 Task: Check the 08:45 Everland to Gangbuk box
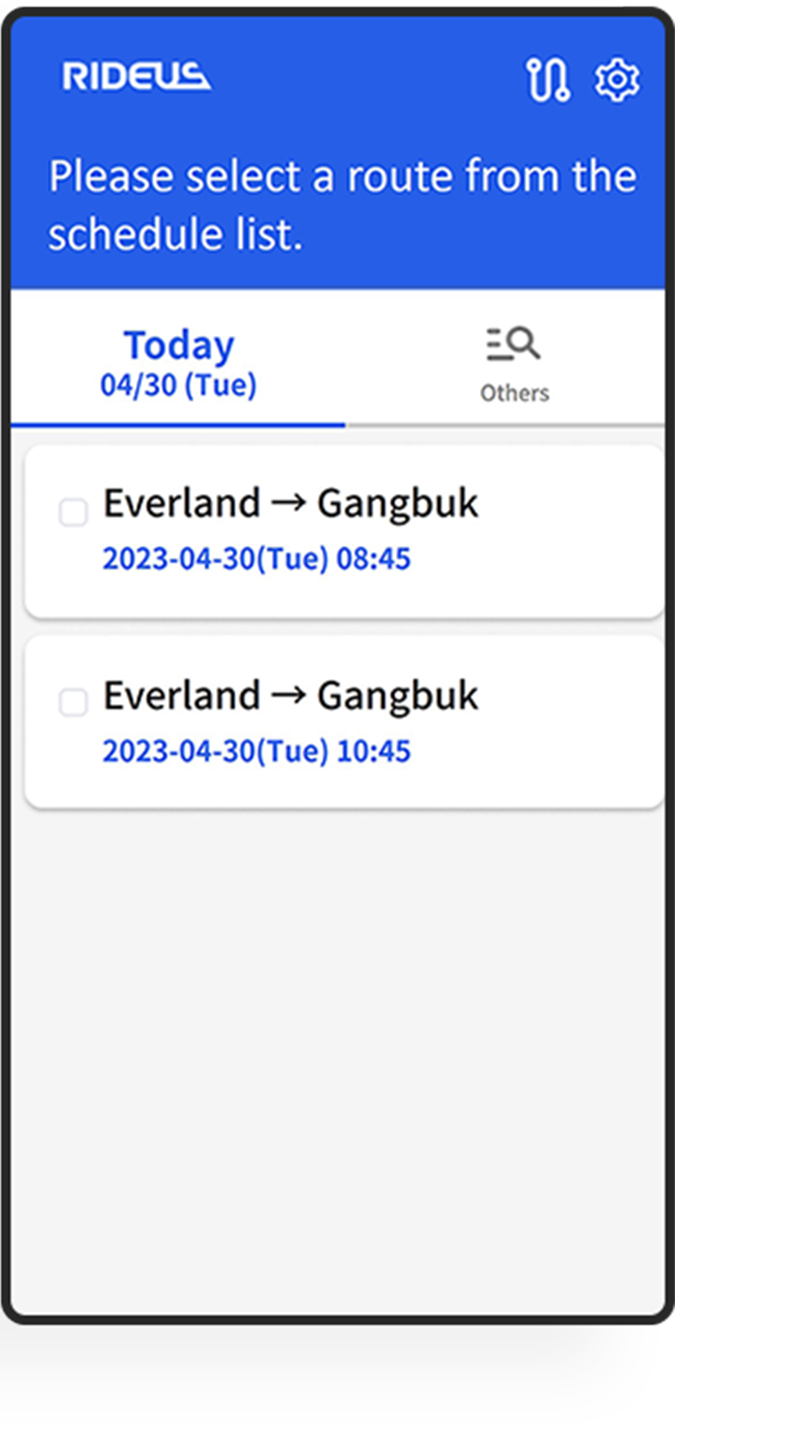73,513
